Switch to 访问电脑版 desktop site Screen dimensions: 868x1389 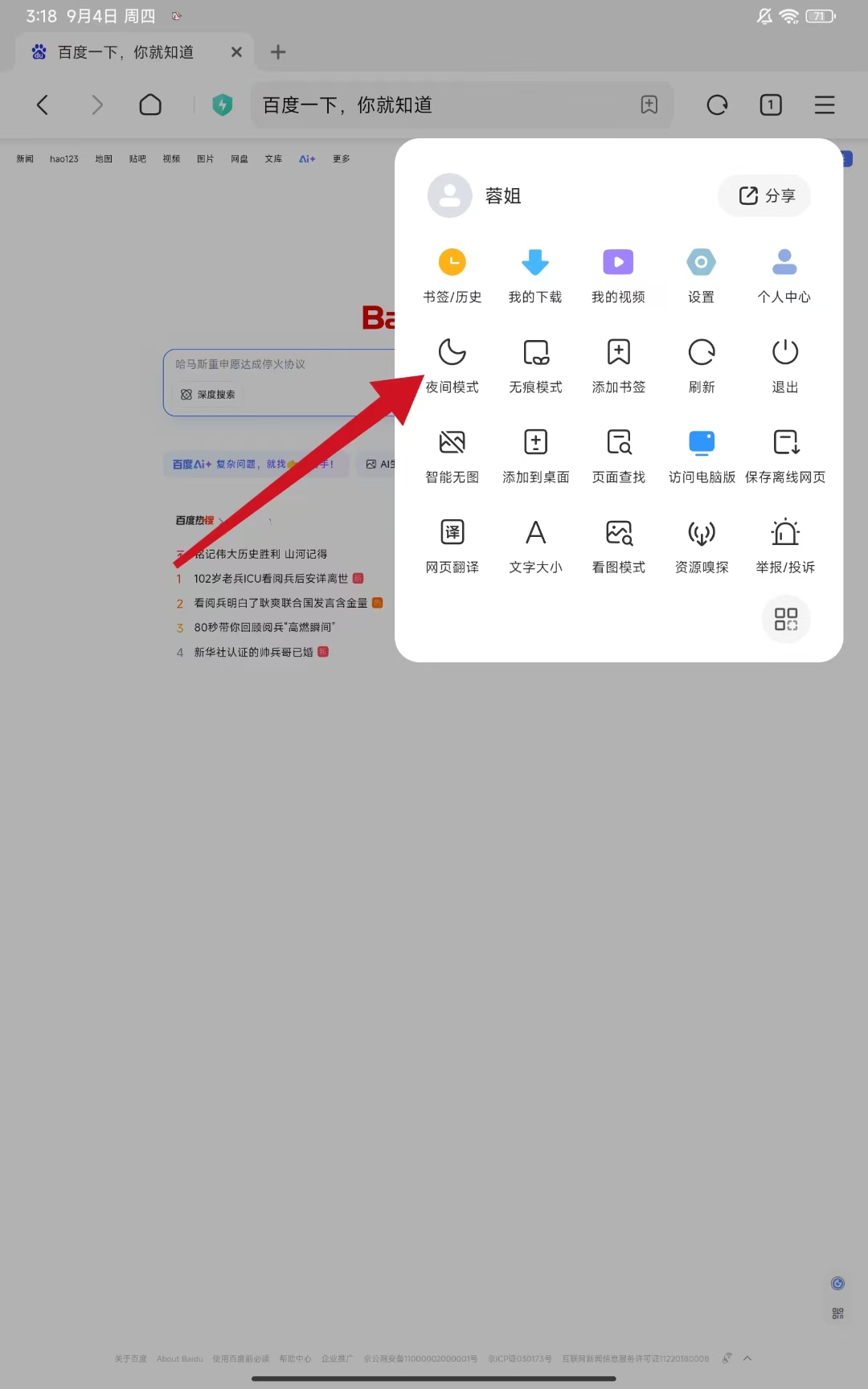[702, 456]
